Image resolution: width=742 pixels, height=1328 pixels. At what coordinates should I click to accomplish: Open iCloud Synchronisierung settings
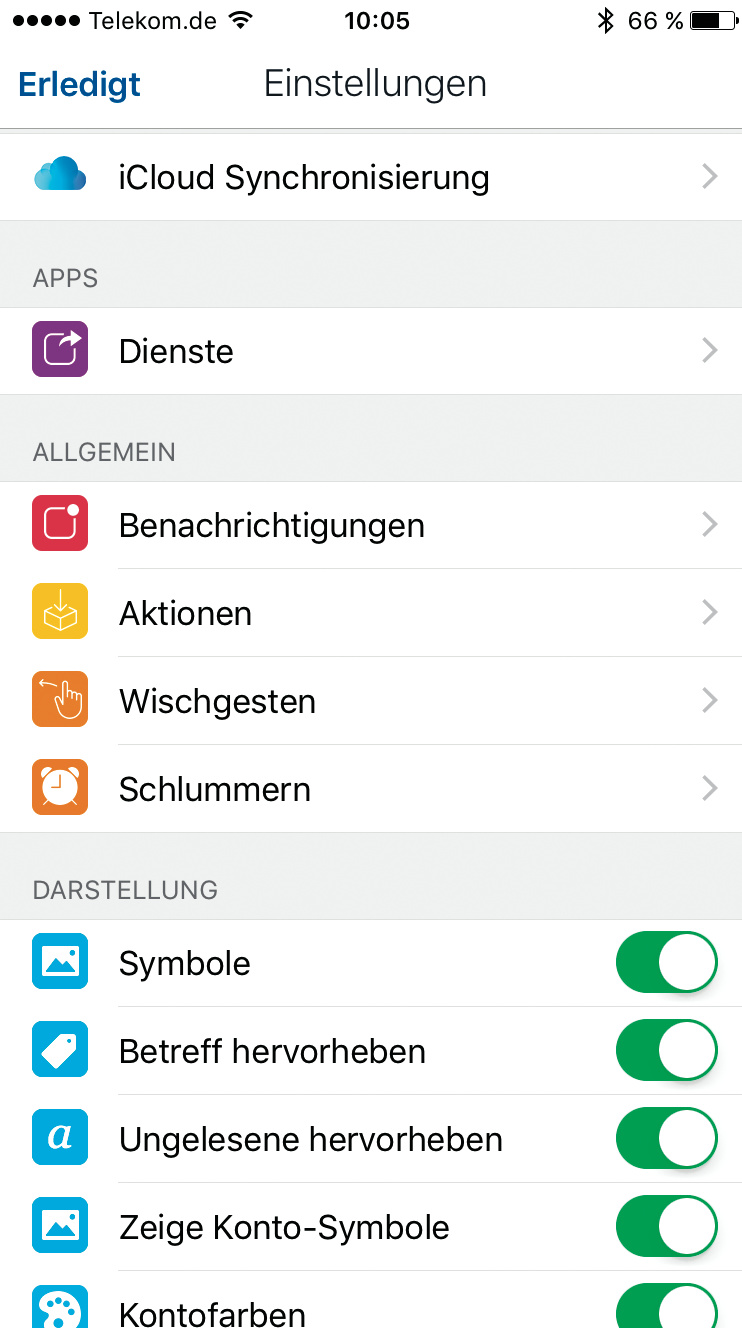tap(371, 178)
